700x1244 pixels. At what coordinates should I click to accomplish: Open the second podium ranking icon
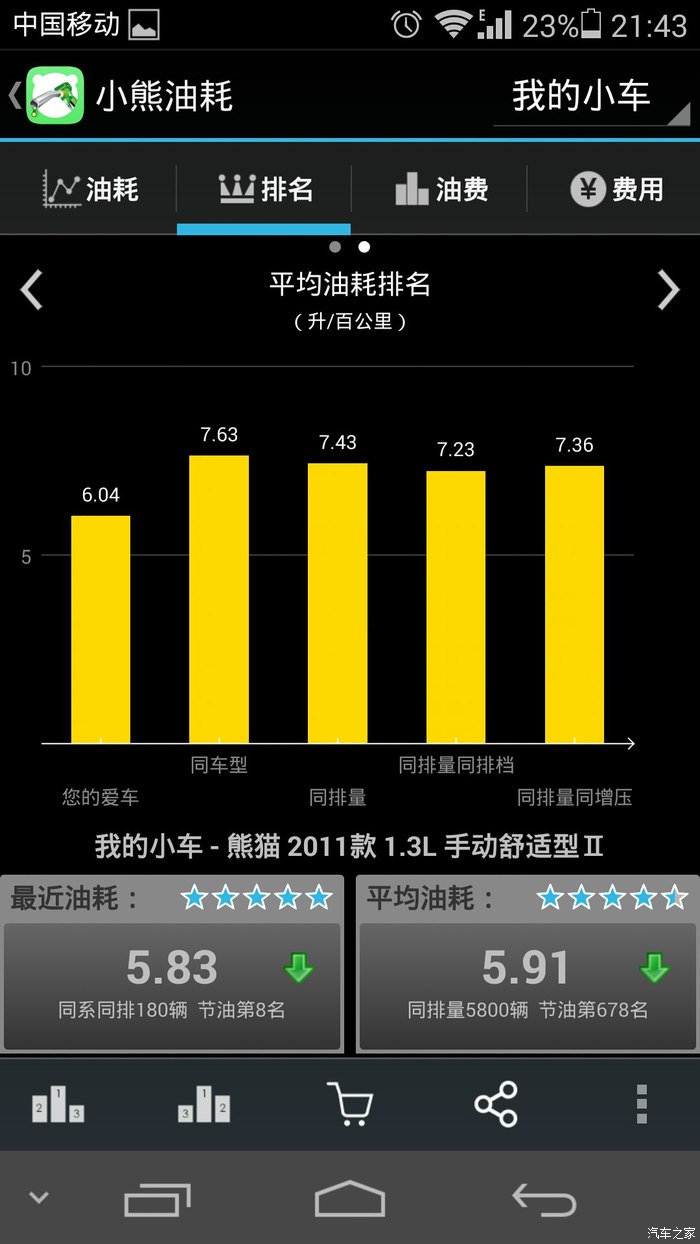[x=204, y=1104]
